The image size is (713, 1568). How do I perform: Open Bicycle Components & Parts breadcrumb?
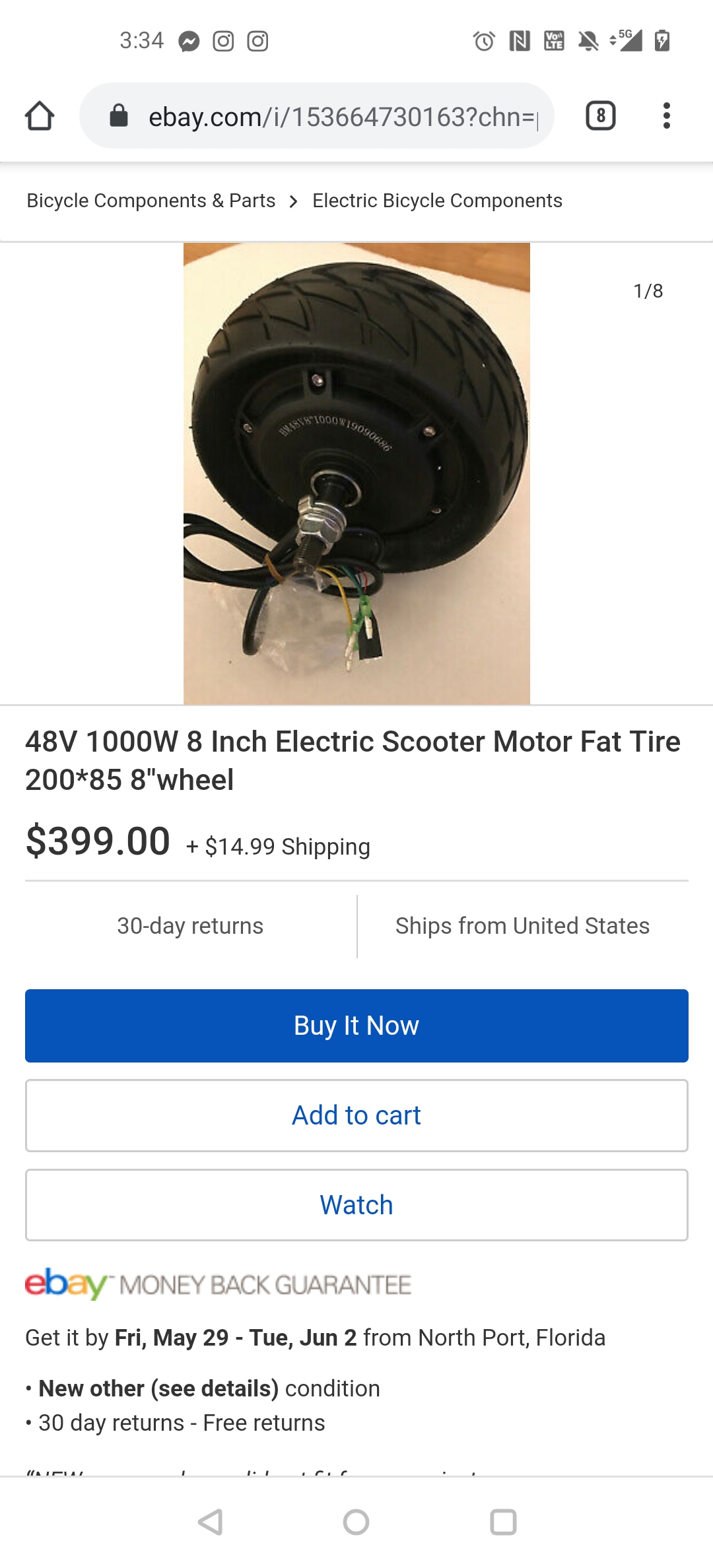point(151,201)
